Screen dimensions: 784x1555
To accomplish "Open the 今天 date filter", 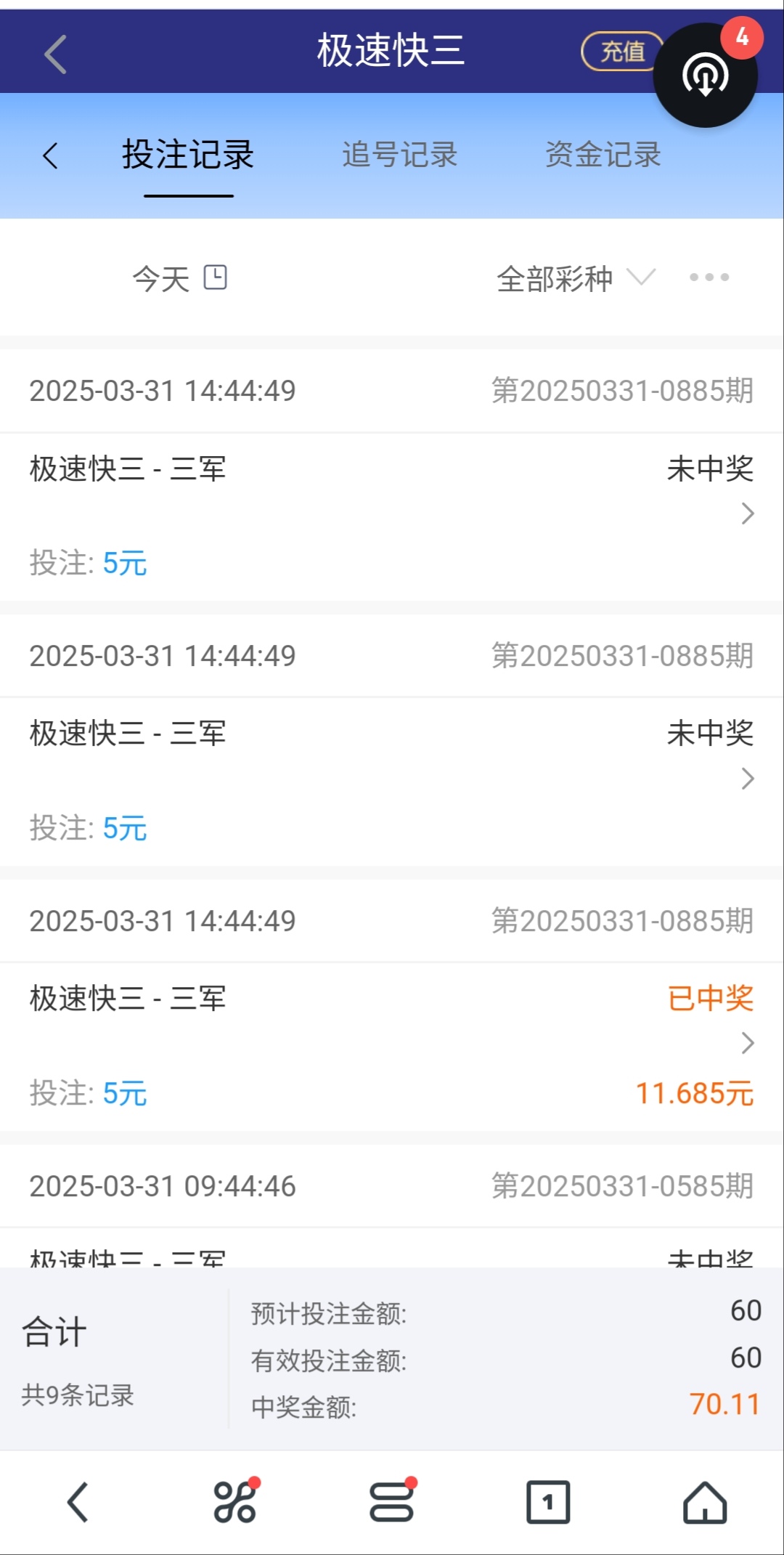I will point(179,278).
